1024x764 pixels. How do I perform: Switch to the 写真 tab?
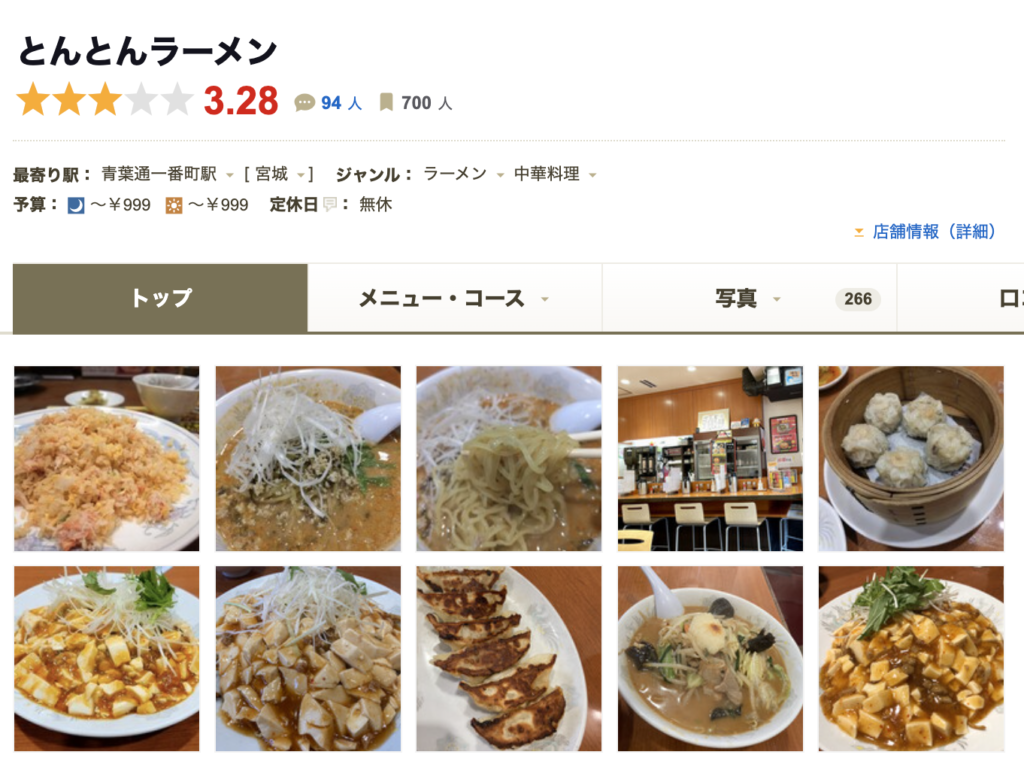click(x=748, y=298)
